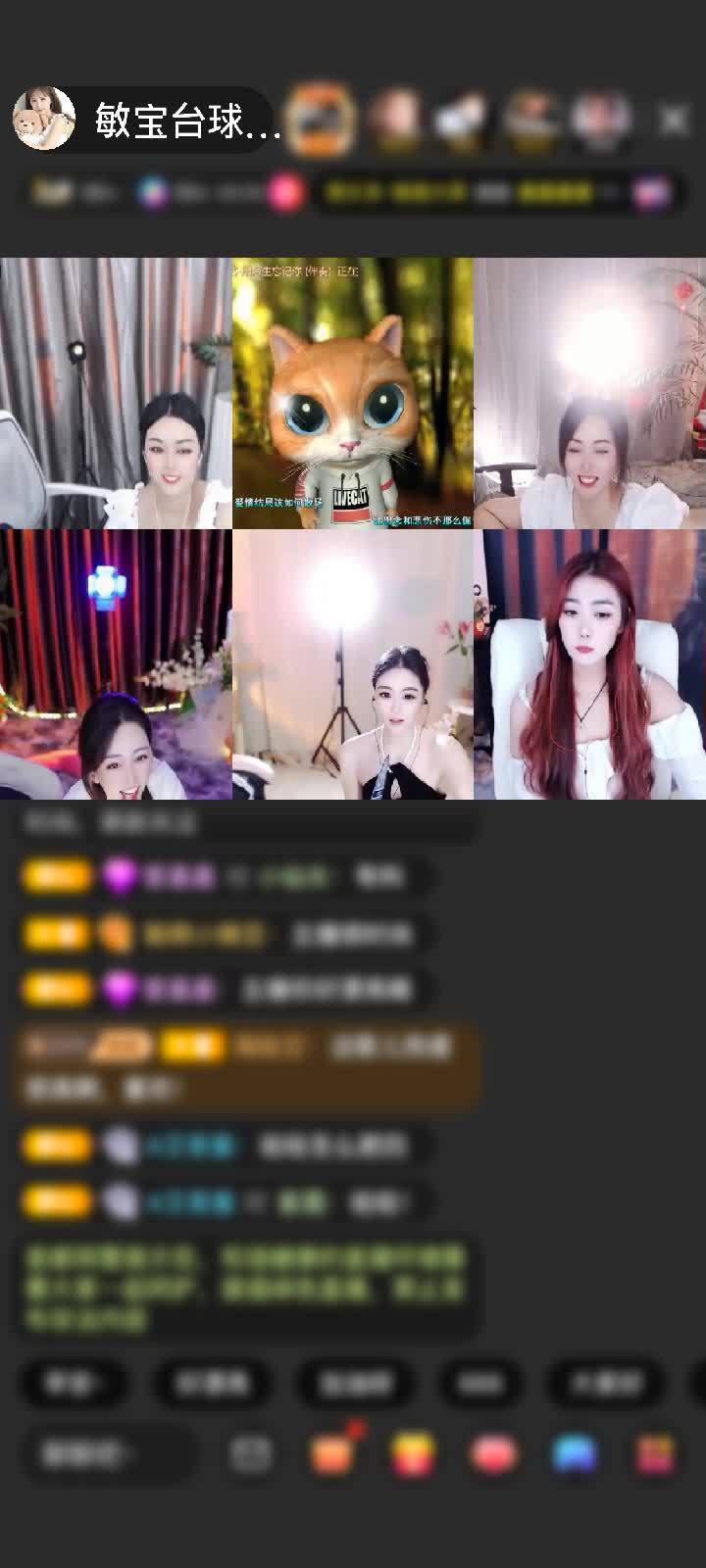Close the live stream room
This screenshot has height=1568, width=706.
coord(674,121)
